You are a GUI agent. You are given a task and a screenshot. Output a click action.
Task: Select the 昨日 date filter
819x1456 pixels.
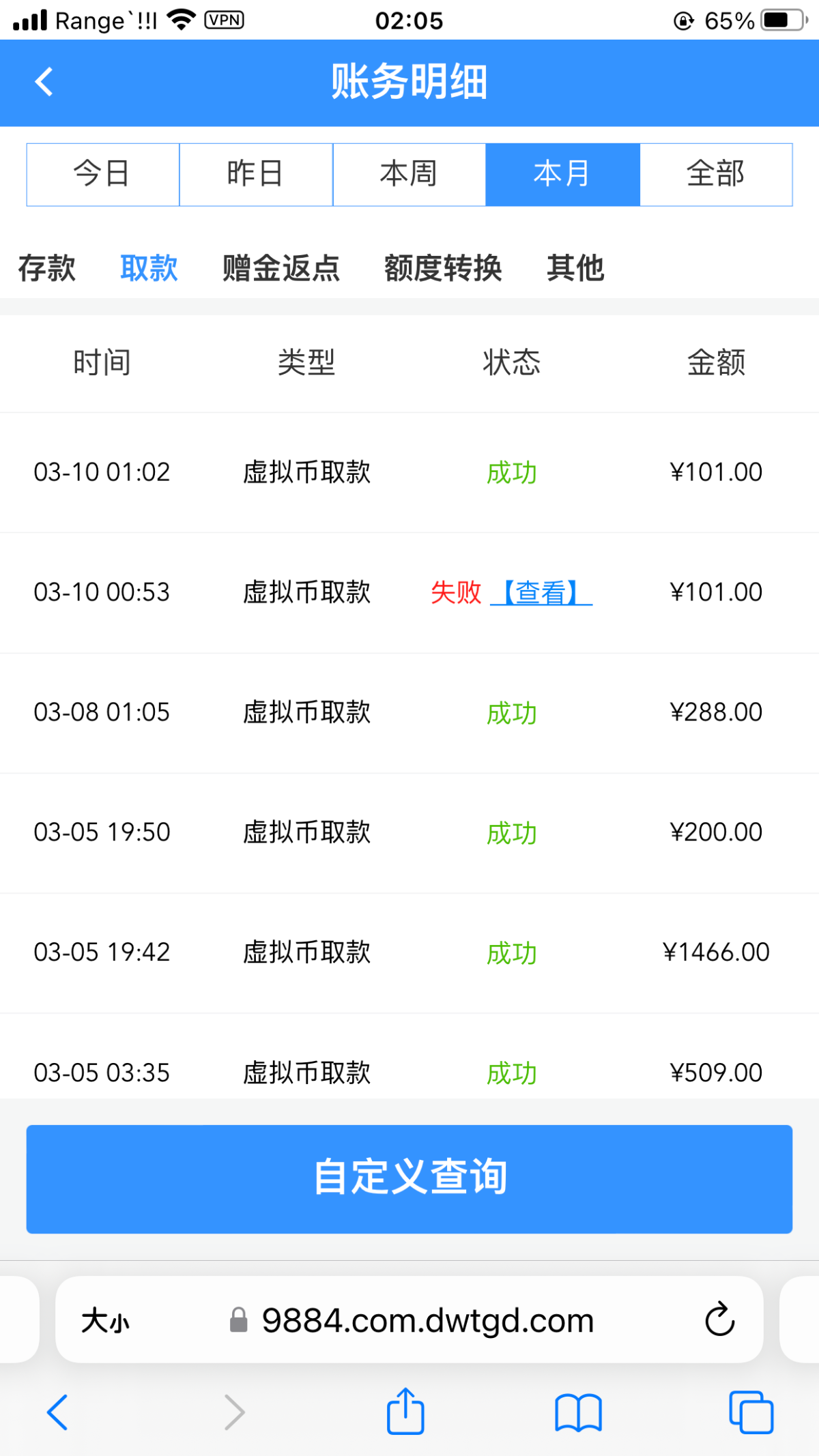[255, 174]
